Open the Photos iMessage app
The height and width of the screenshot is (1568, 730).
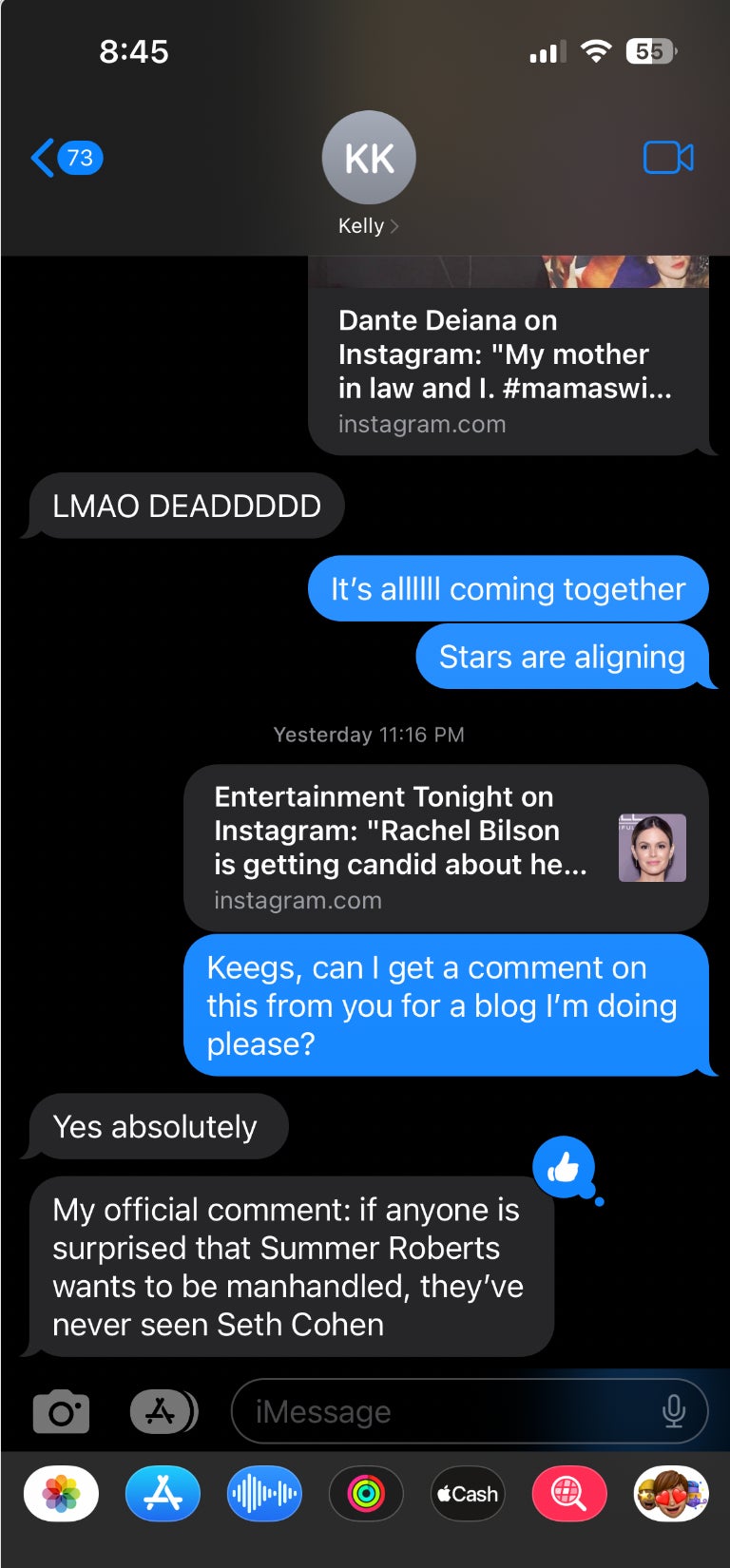pos(61,1494)
